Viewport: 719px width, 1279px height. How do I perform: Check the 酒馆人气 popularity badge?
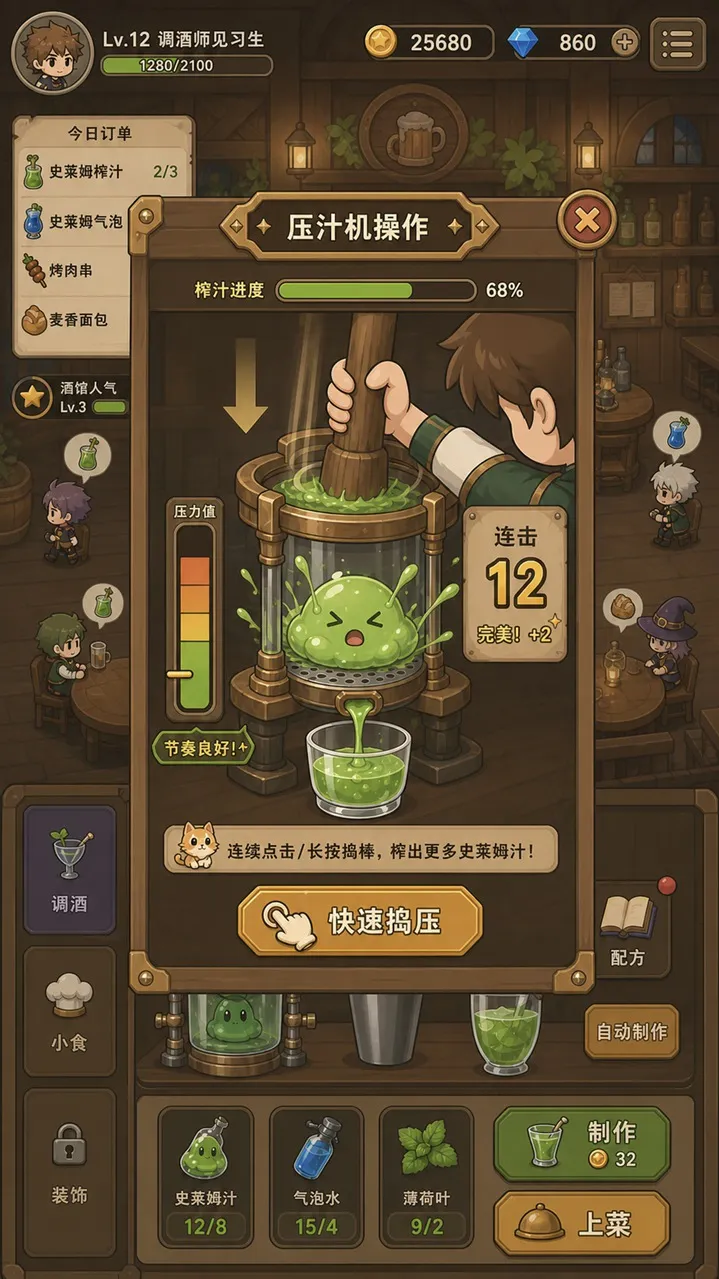(72, 397)
